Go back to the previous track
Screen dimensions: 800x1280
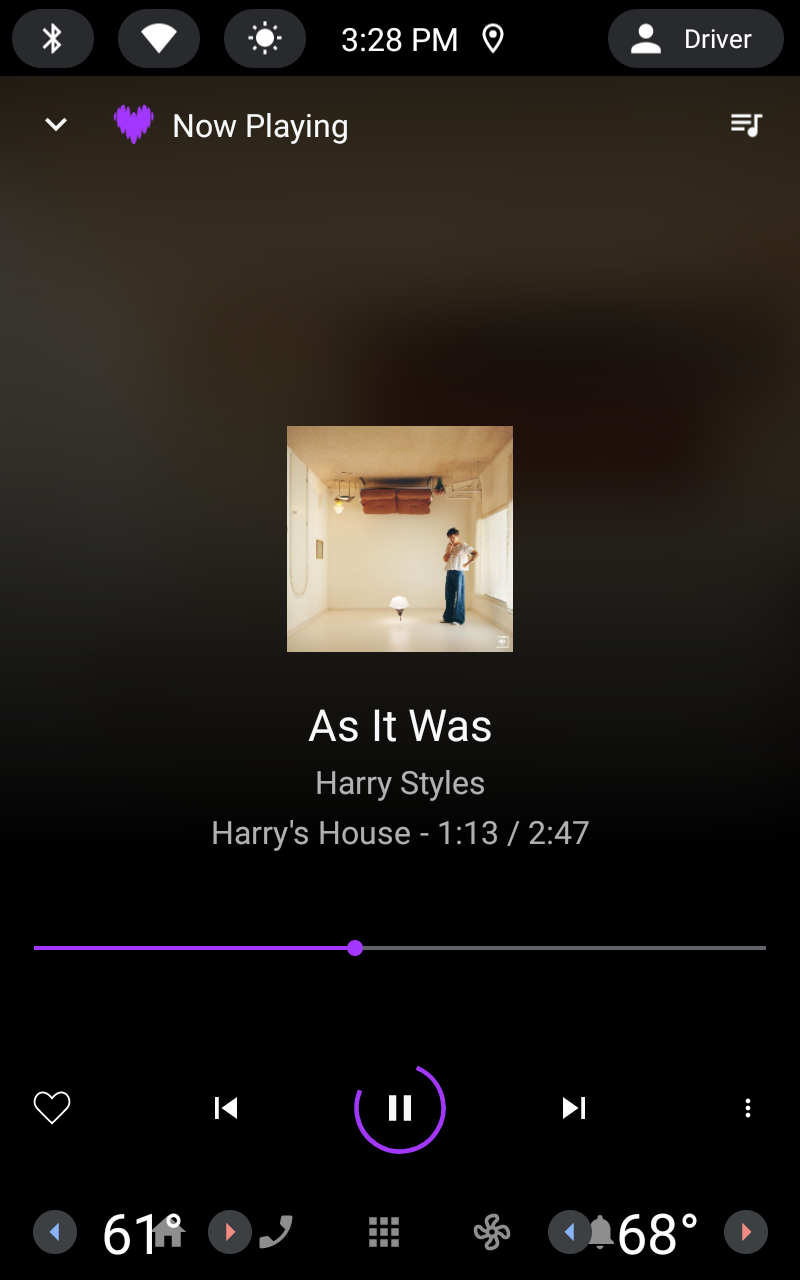[x=226, y=1108]
